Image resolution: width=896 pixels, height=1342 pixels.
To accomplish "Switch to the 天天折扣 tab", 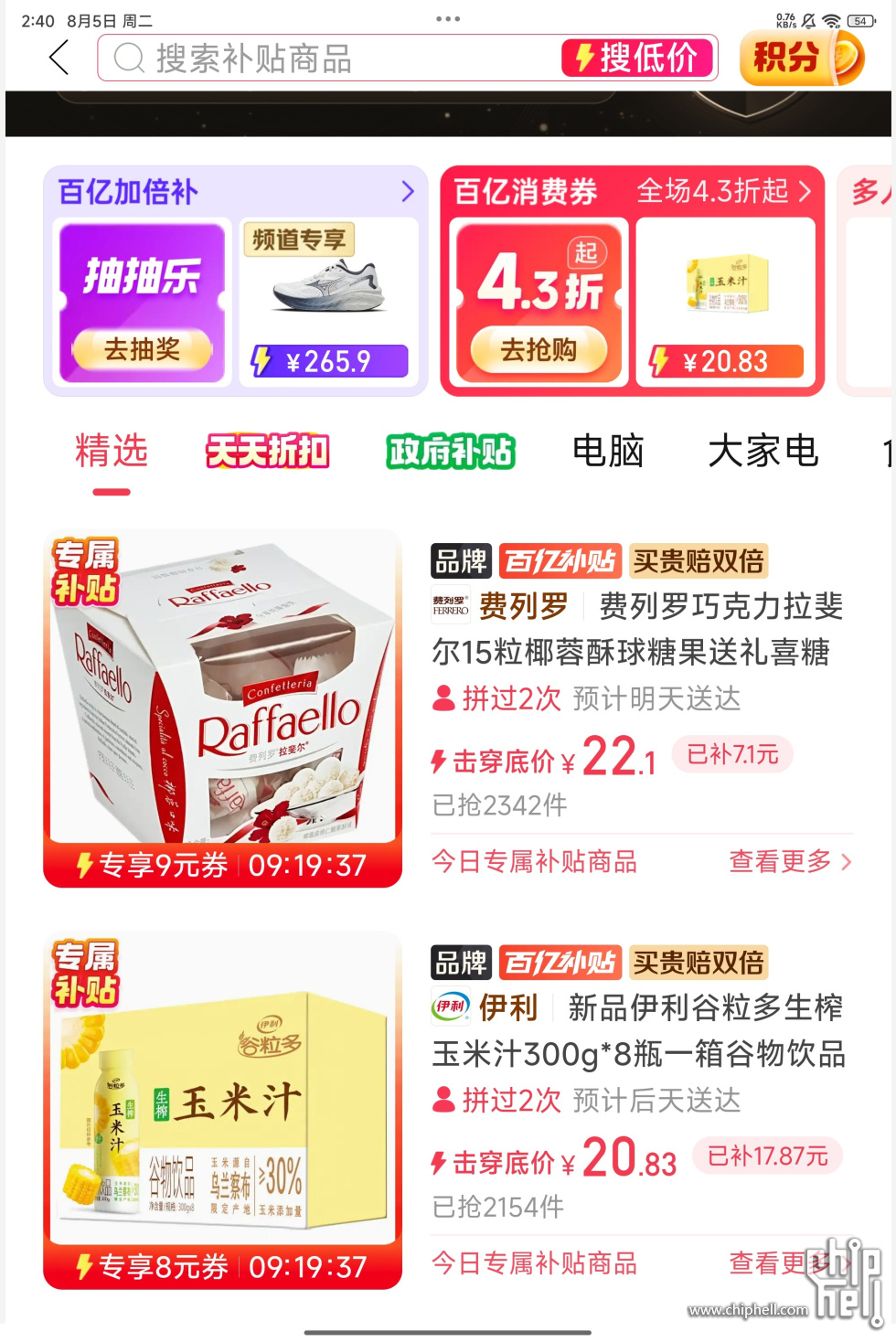I will coord(267,452).
